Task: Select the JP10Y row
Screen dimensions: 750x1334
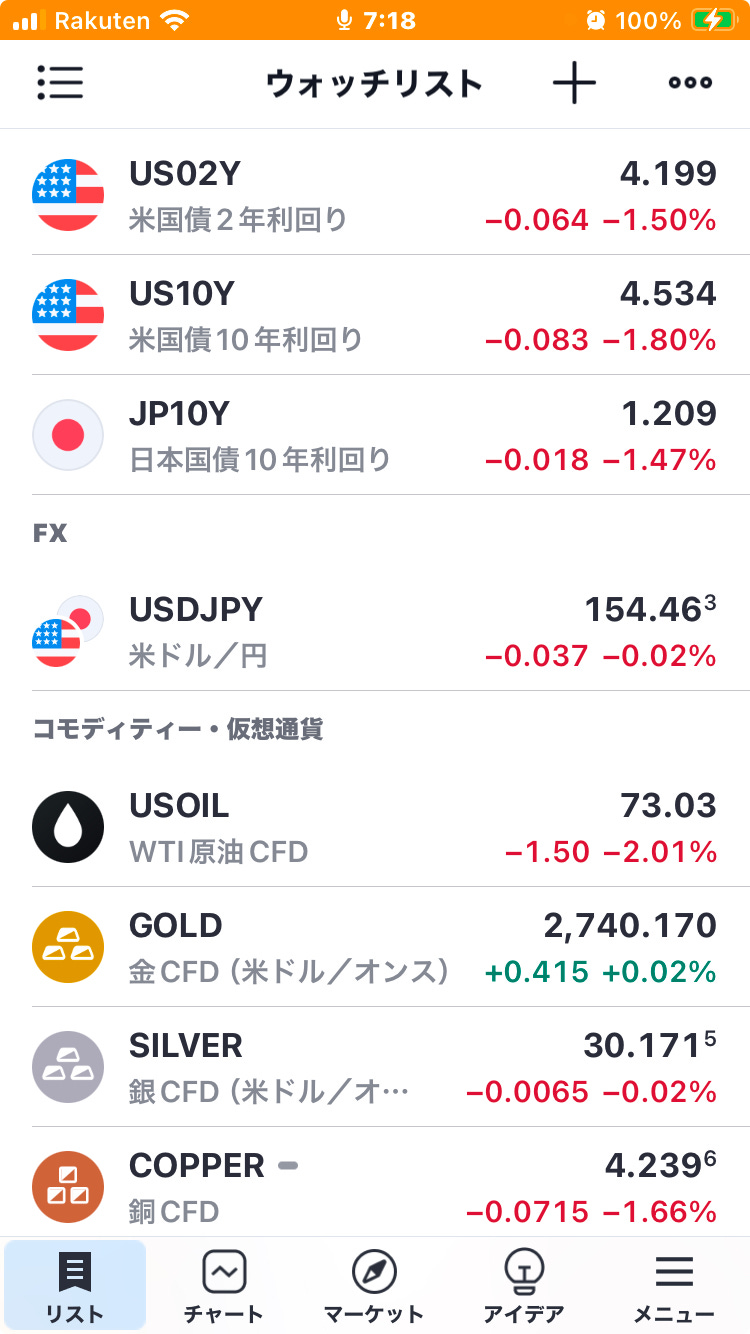Action: tap(375, 434)
